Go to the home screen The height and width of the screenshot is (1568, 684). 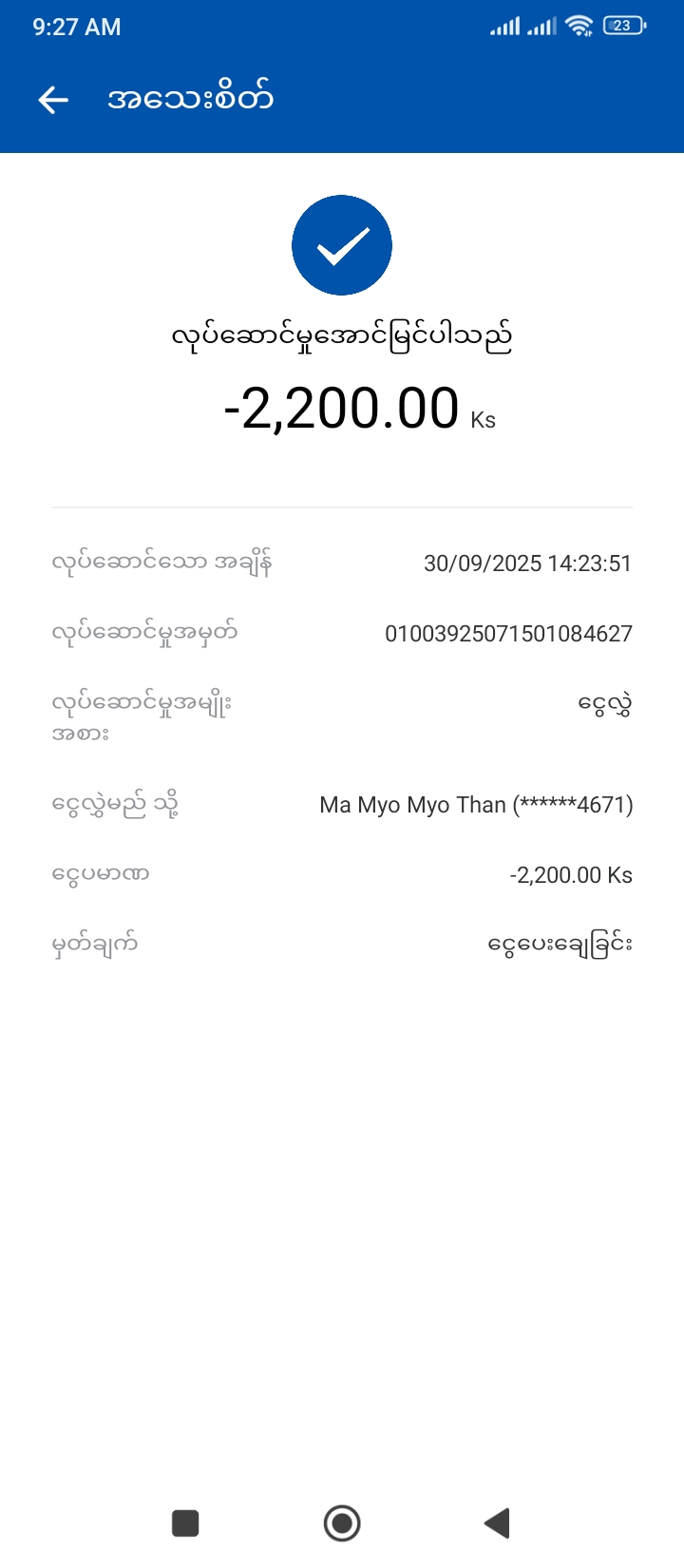click(342, 1522)
